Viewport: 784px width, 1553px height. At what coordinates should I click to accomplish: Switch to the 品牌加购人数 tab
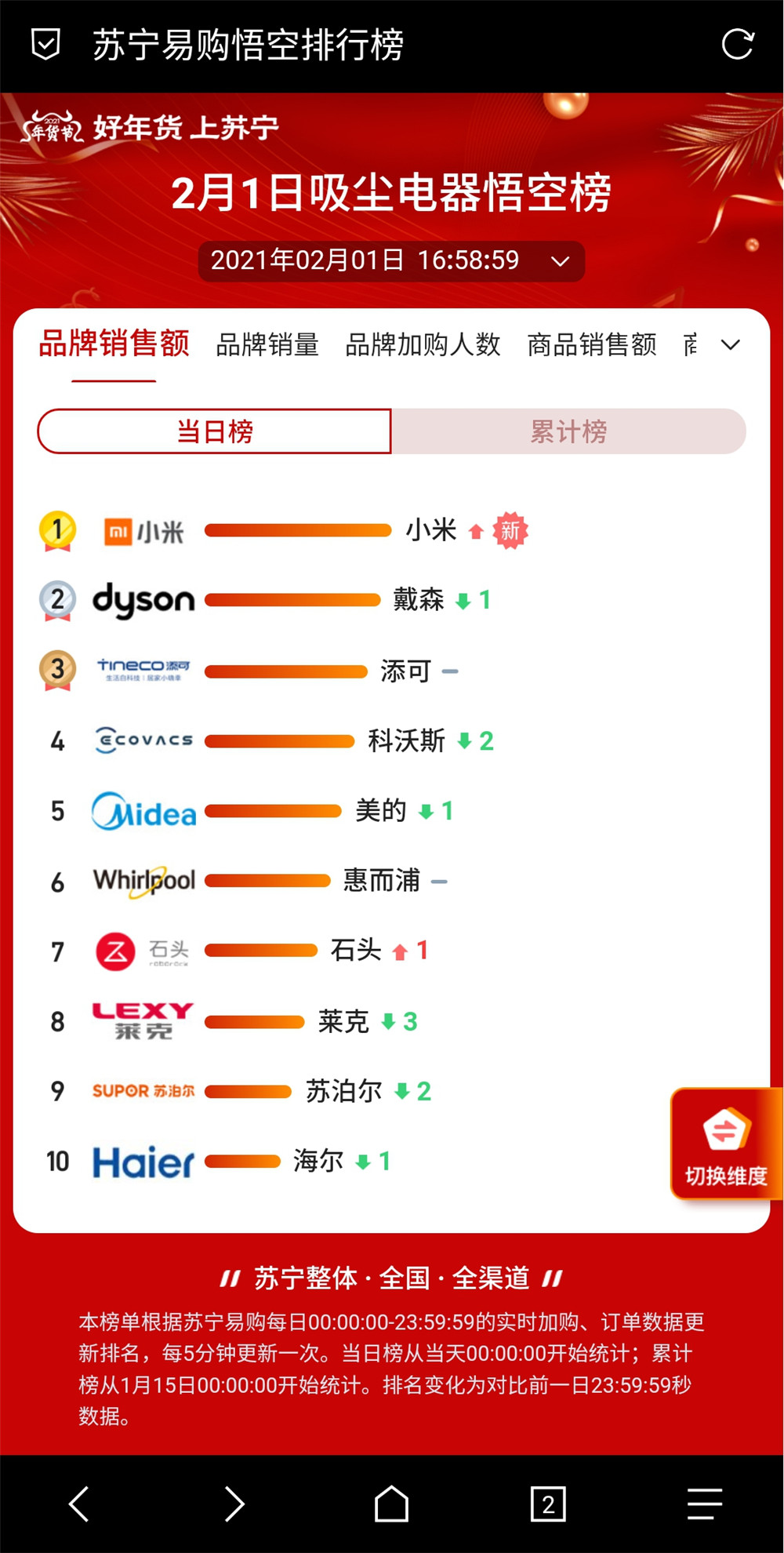pos(423,344)
